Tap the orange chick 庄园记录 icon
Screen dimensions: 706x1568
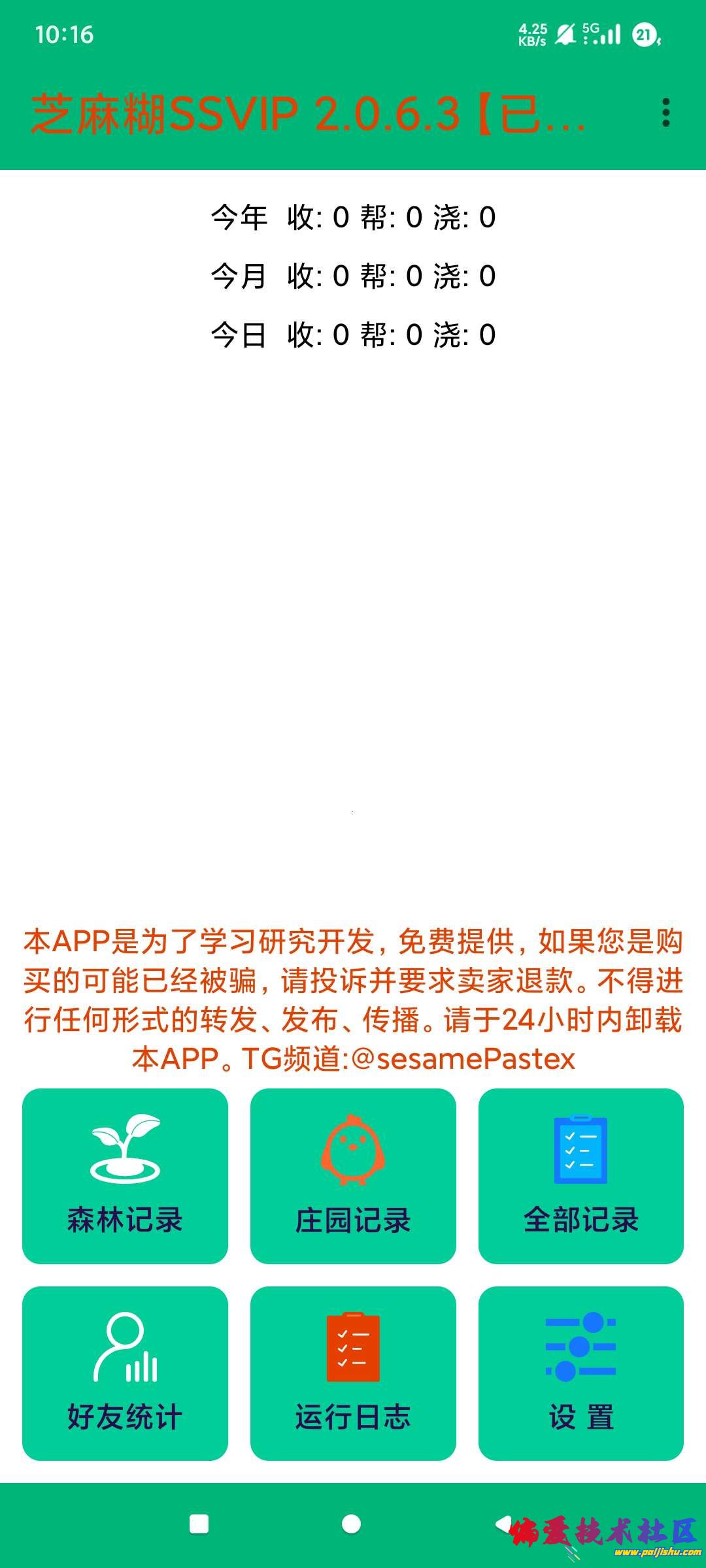pos(353,1150)
